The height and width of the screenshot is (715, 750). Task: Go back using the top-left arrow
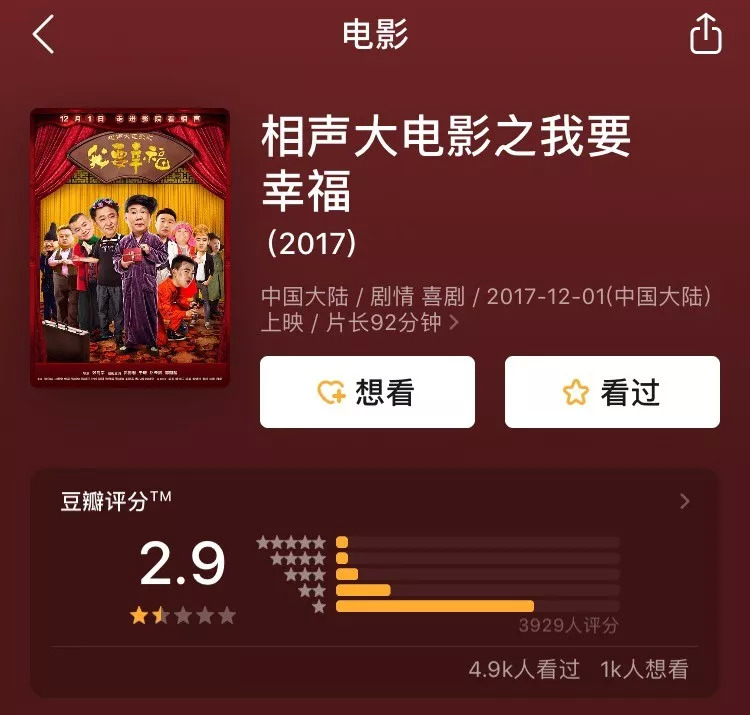pos(43,35)
